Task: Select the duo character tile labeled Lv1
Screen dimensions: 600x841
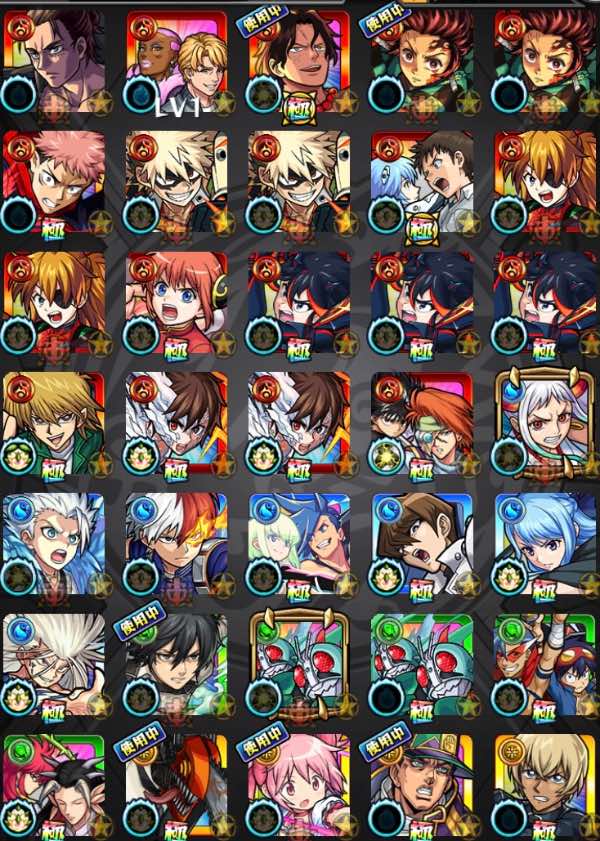Action: tap(176, 62)
